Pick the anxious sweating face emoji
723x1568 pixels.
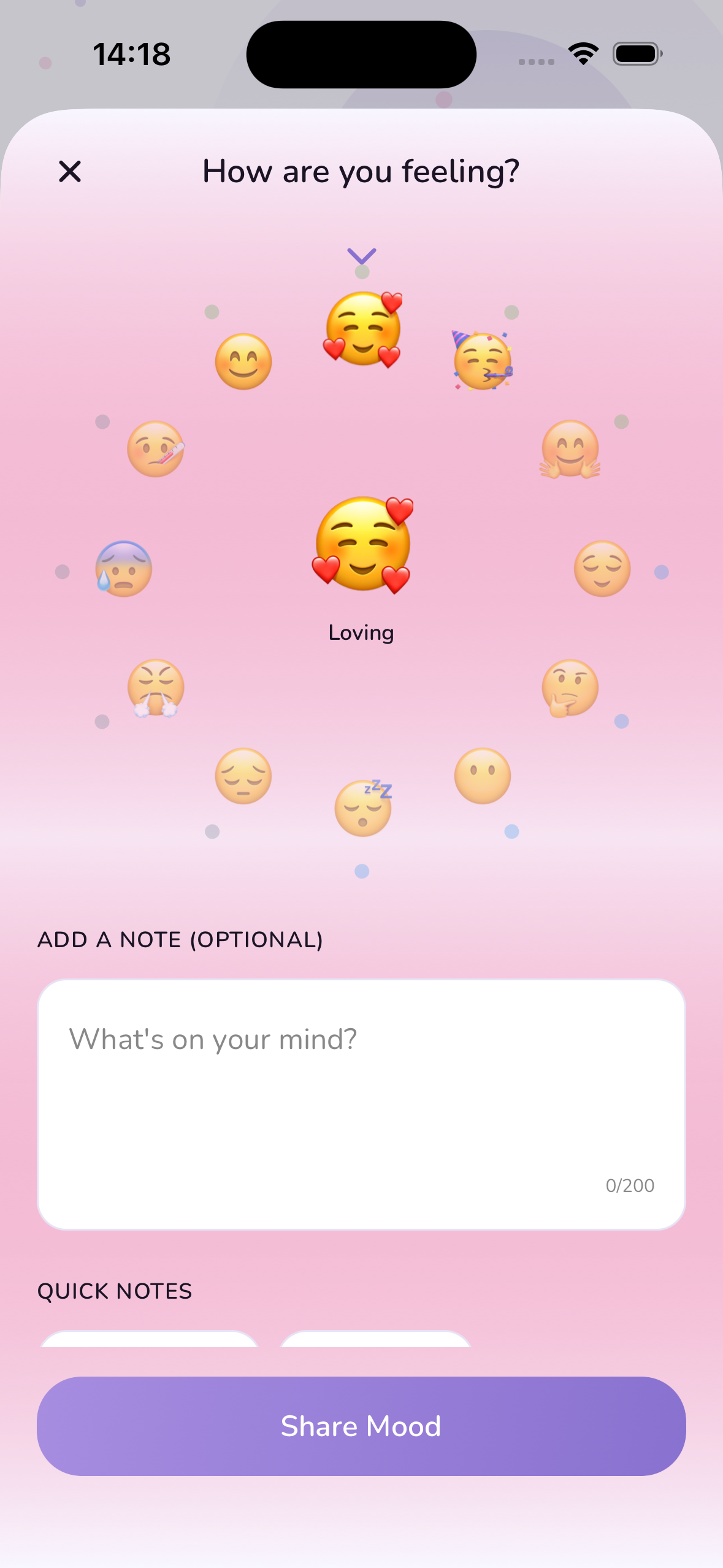click(x=123, y=569)
